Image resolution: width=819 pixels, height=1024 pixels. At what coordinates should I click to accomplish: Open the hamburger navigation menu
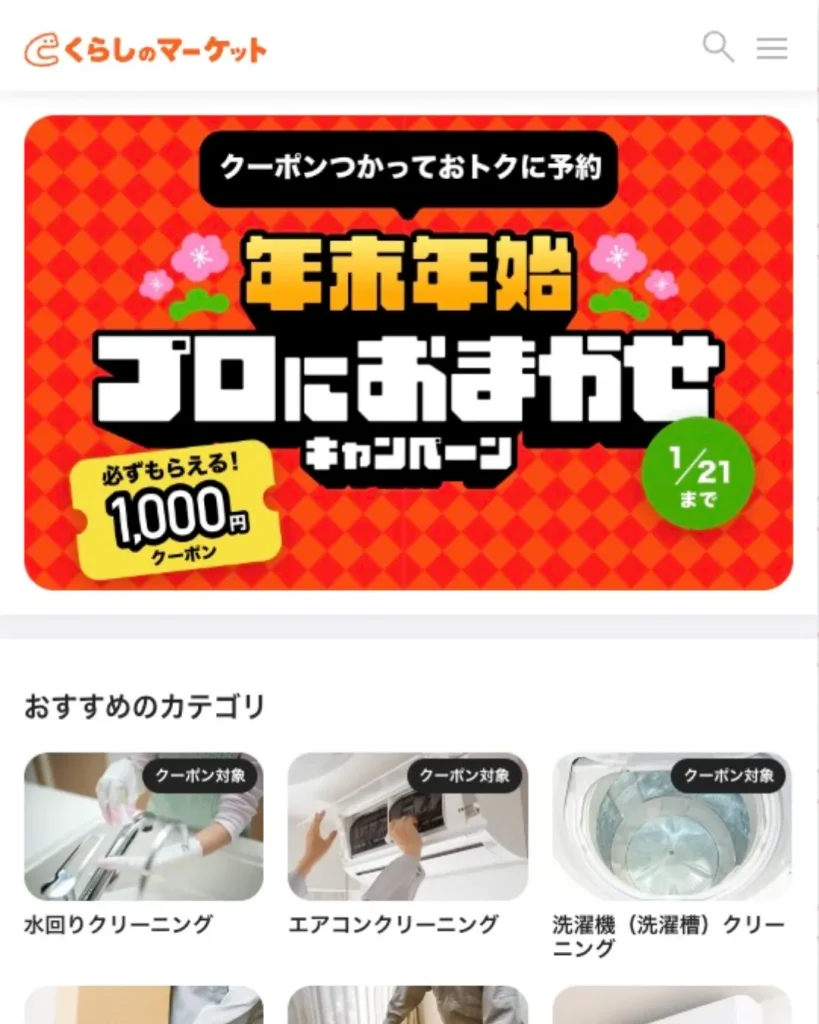coord(771,47)
